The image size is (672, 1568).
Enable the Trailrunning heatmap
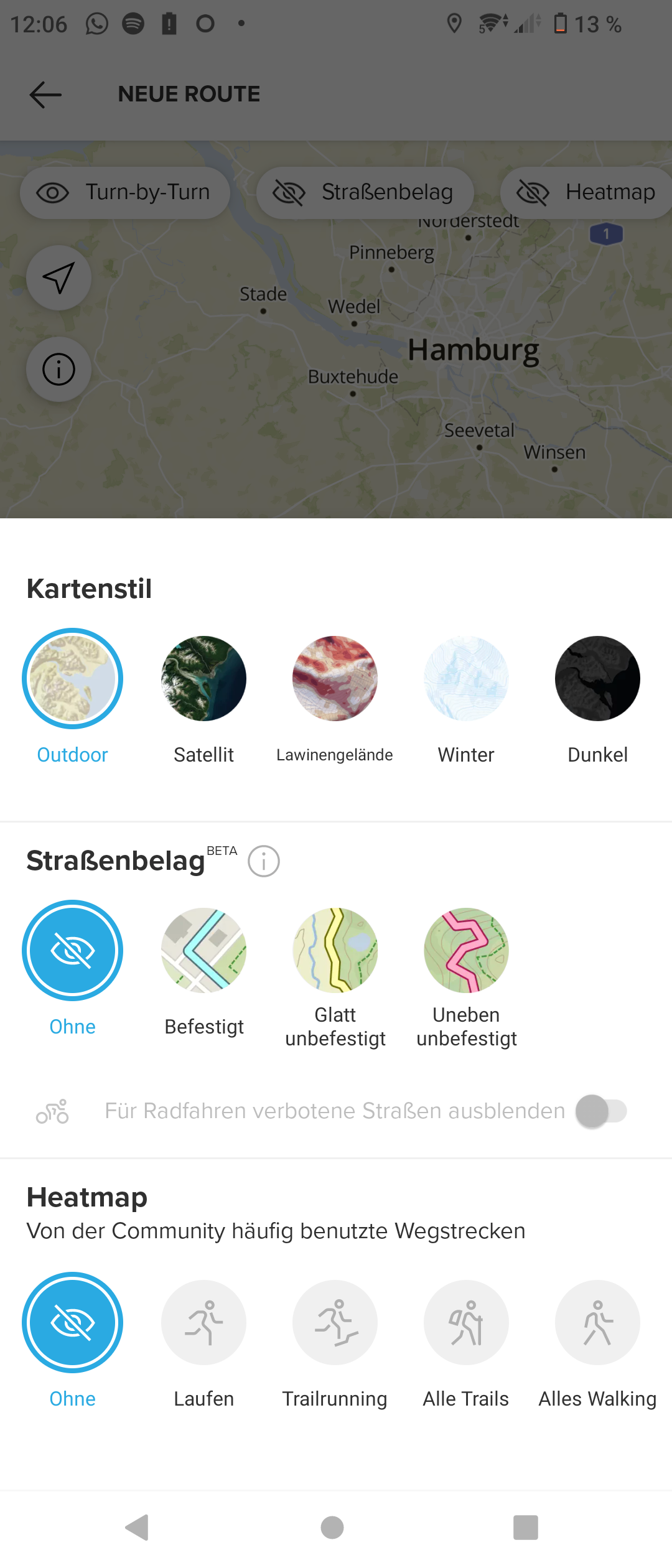pyautogui.click(x=335, y=1322)
